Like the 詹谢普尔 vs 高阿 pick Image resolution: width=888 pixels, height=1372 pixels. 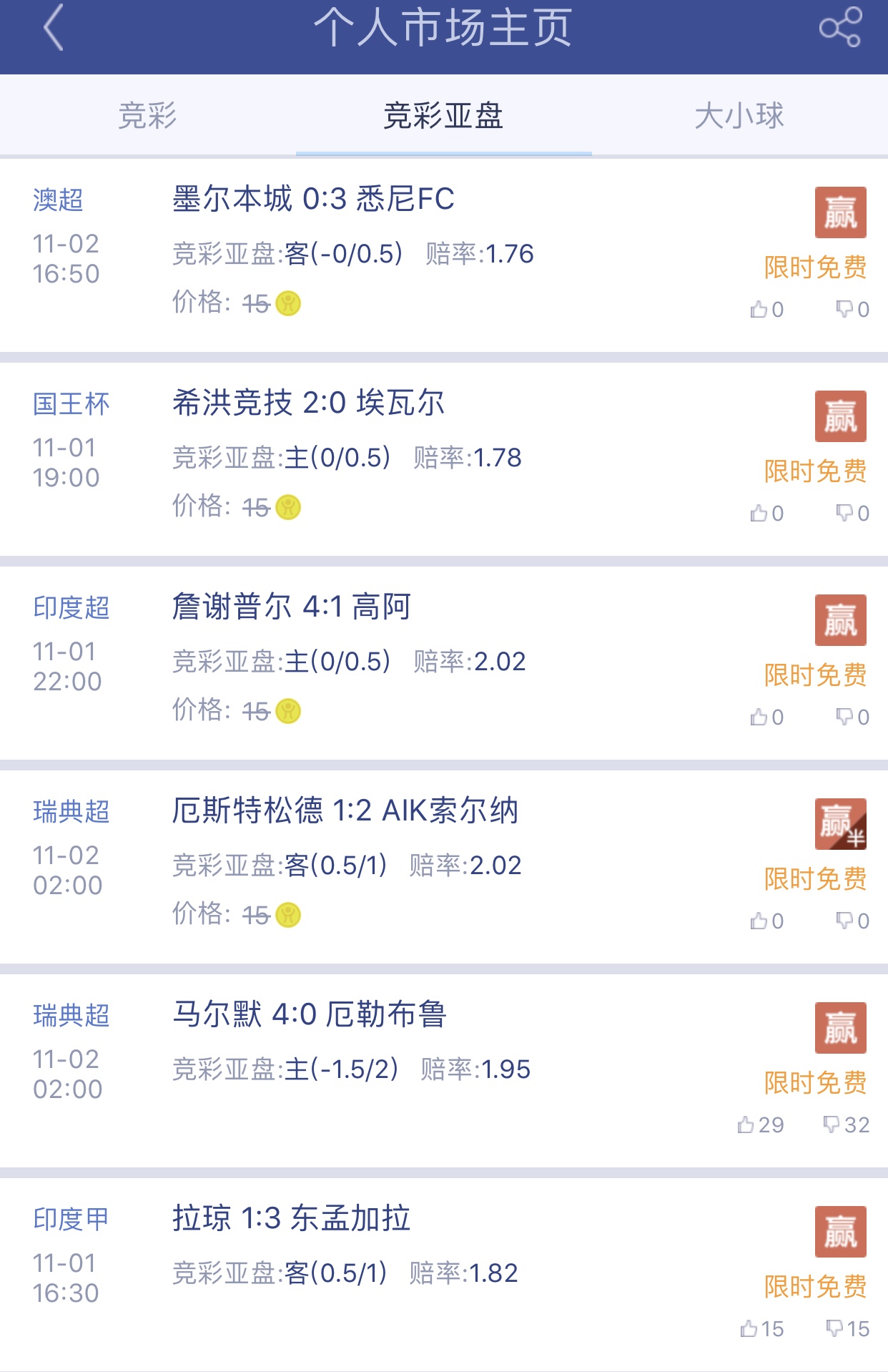(x=766, y=717)
